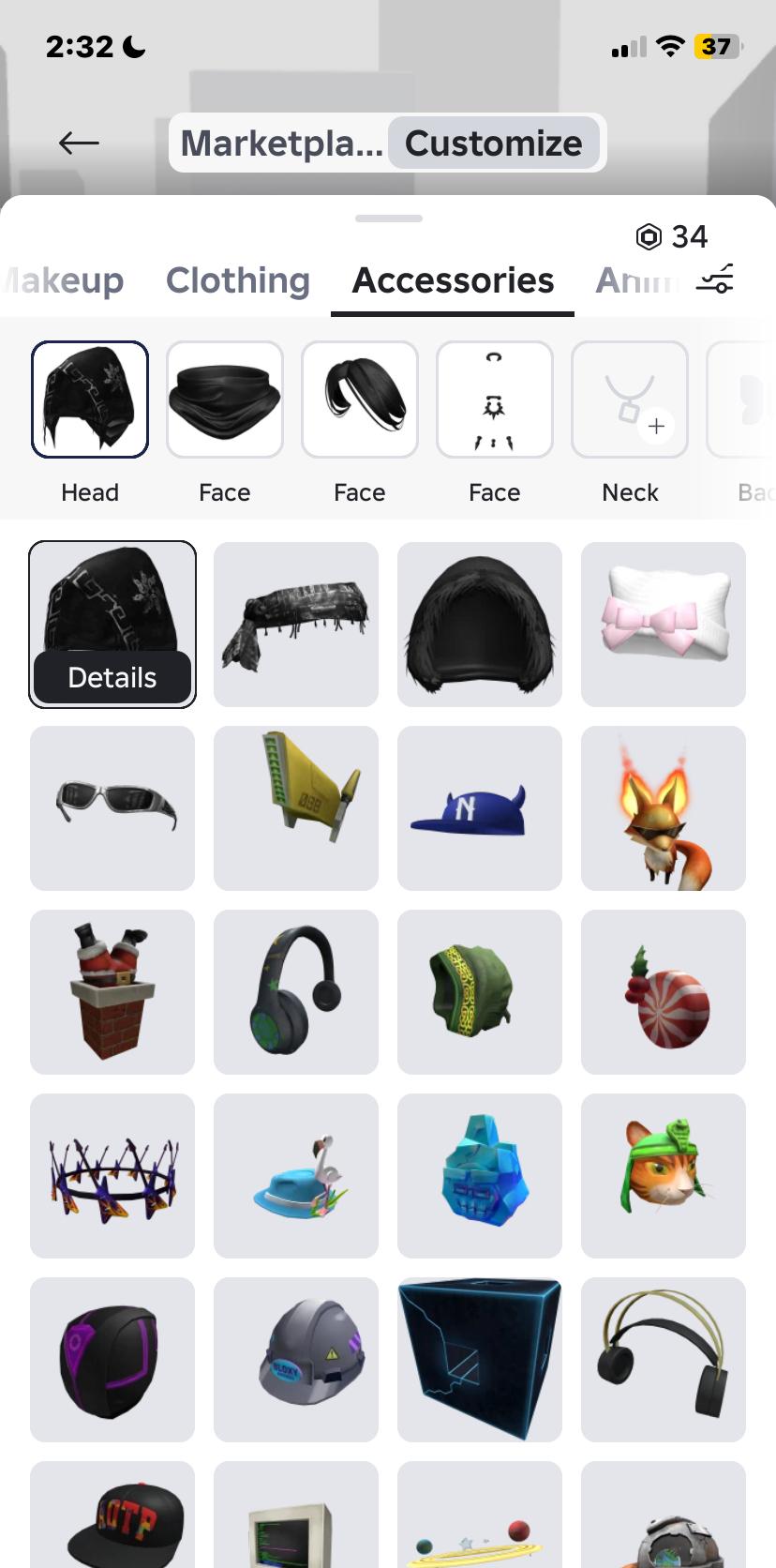Choose the blue N cap with horns
Image resolution: width=776 pixels, height=1568 pixels.
tap(480, 808)
